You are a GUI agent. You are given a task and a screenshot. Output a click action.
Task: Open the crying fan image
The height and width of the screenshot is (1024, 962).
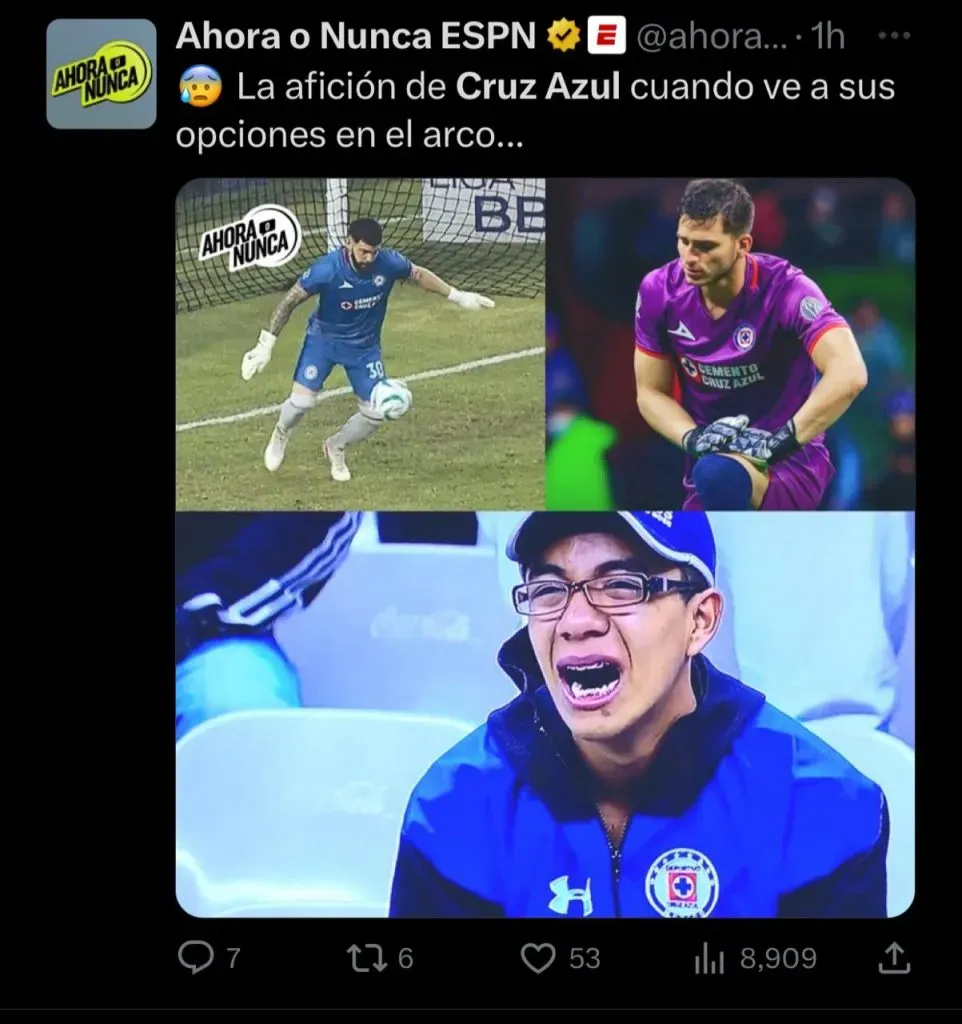545,714
